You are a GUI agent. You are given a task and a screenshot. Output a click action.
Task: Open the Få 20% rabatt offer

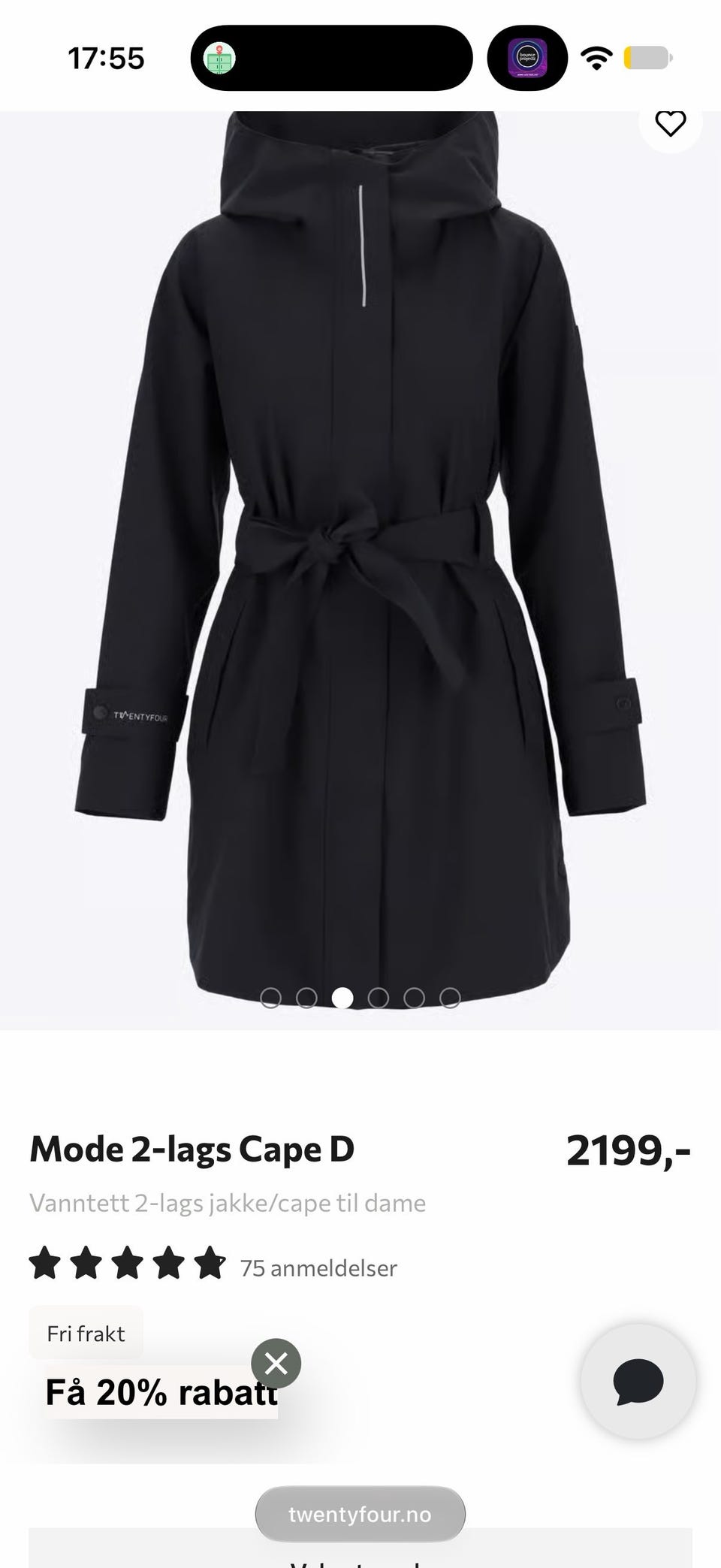[x=161, y=1392]
